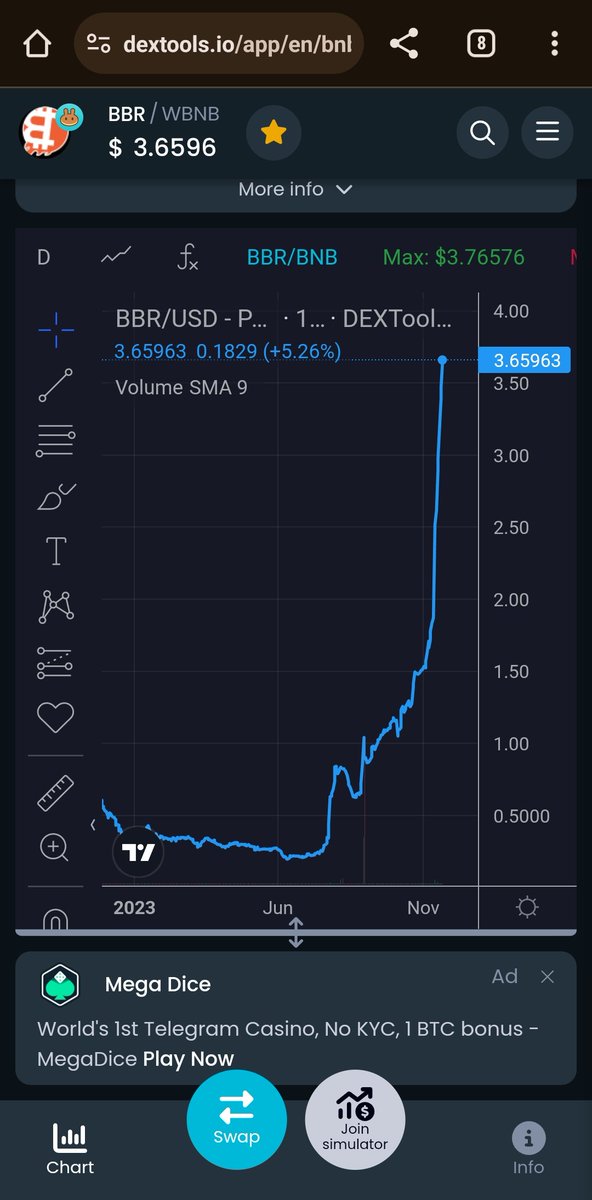
Task: Change the D chart interval
Action: (43, 257)
